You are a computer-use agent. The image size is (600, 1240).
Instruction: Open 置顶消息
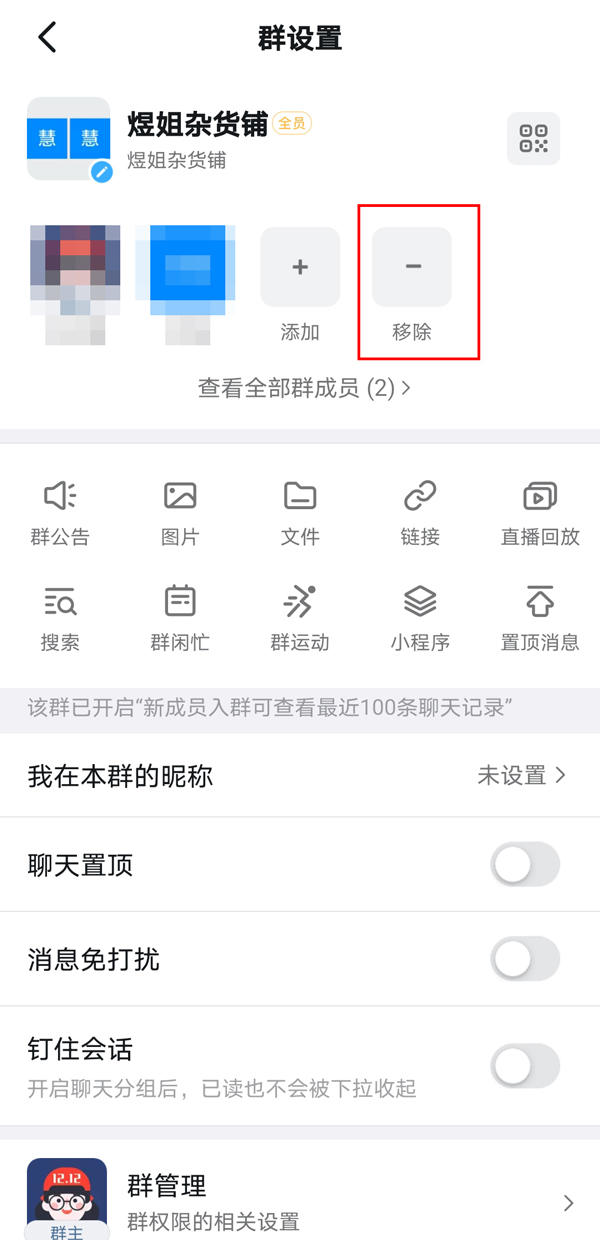540,618
